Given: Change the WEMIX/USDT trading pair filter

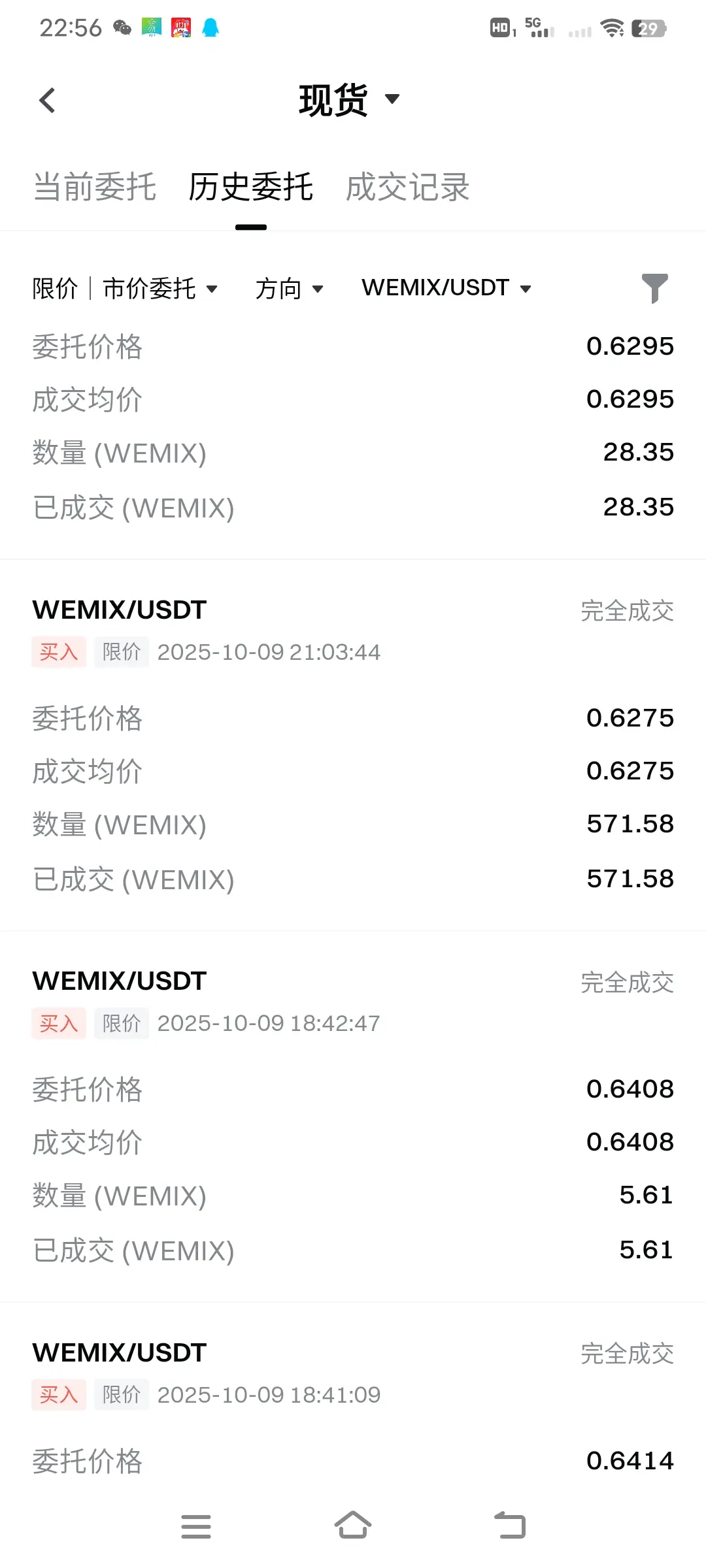Looking at the screenshot, I should [x=447, y=288].
